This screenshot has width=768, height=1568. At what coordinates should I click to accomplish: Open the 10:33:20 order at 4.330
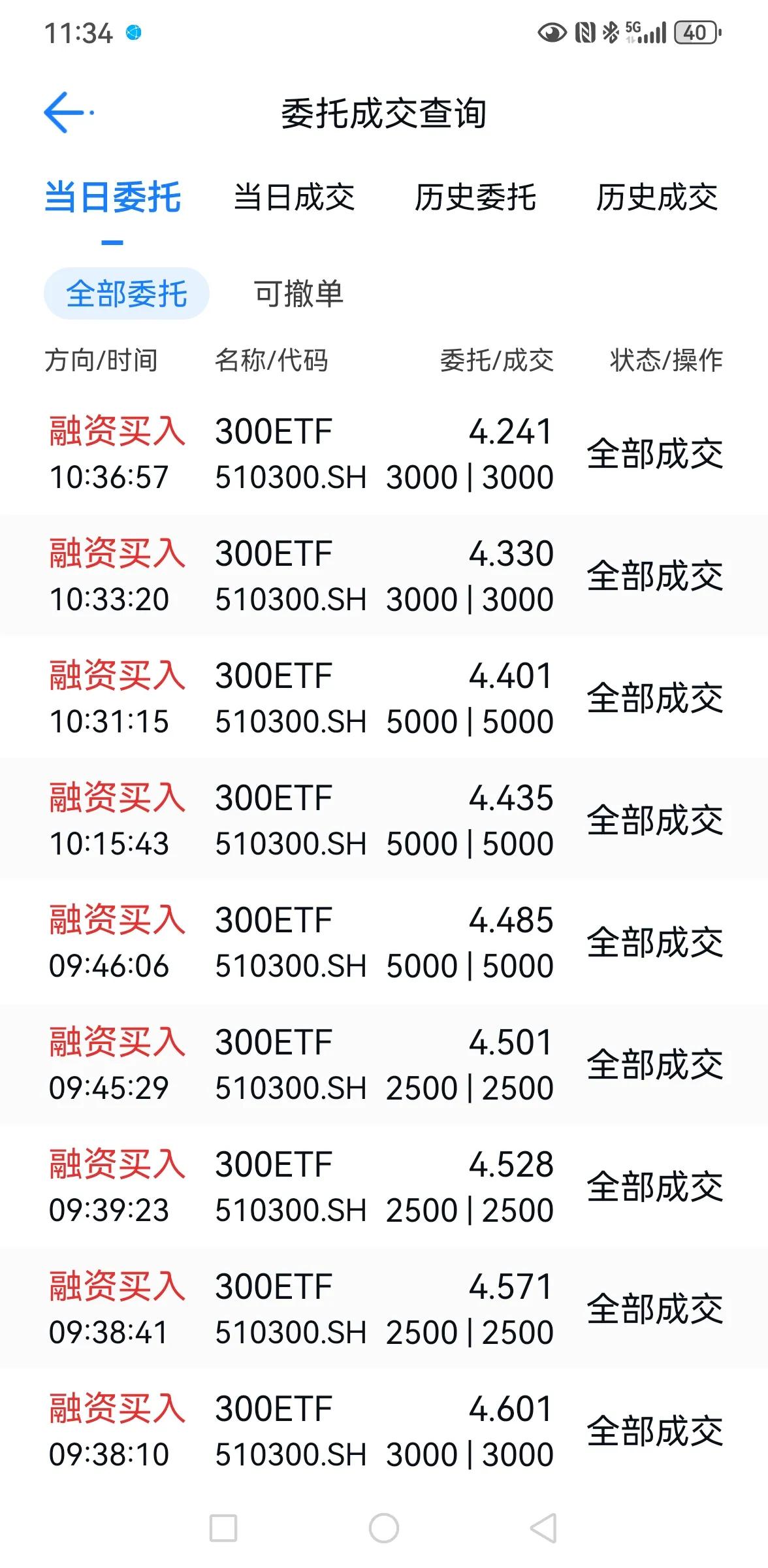pyautogui.click(x=384, y=576)
